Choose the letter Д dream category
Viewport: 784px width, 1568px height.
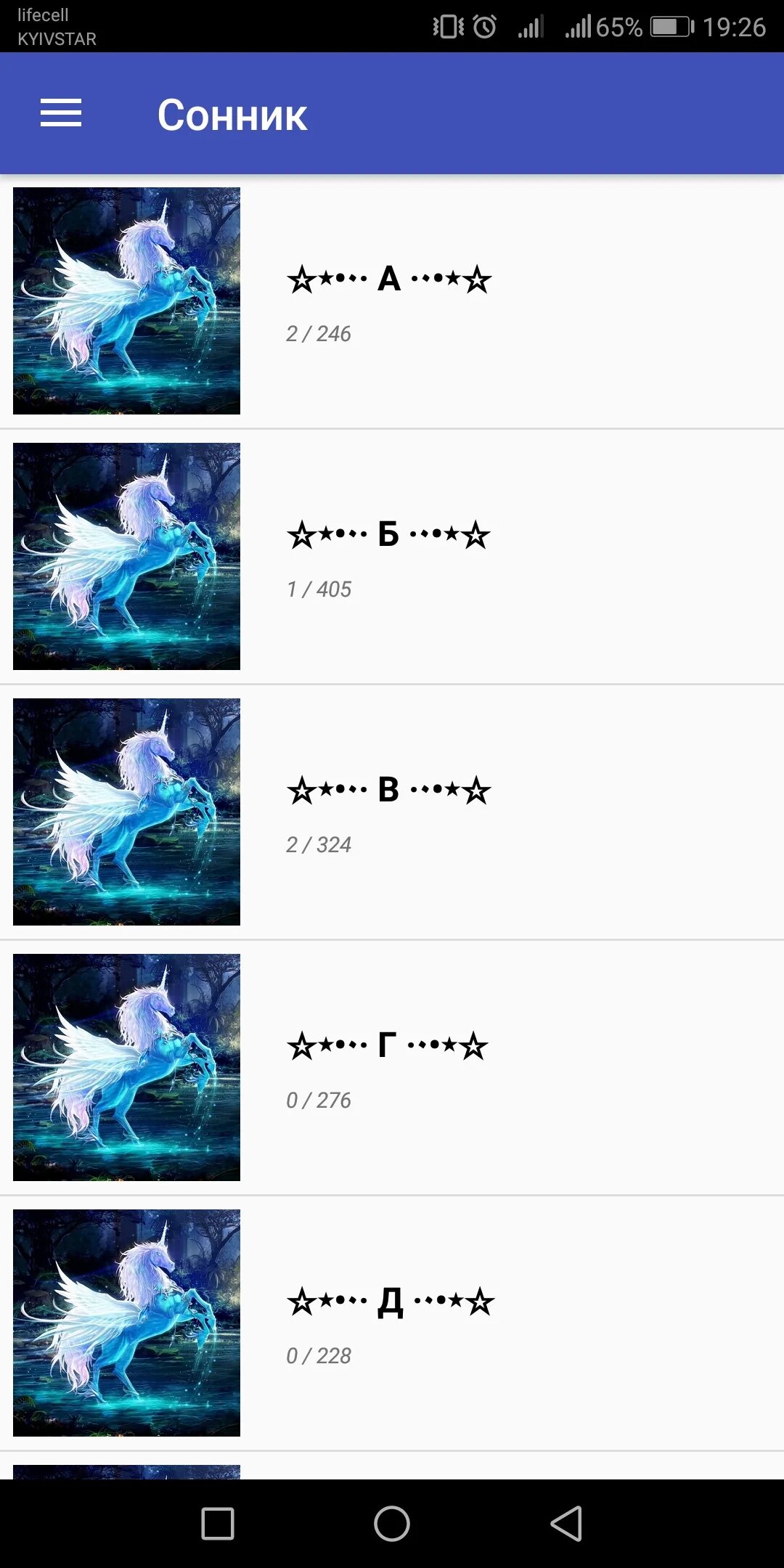tap(389, 1323)
